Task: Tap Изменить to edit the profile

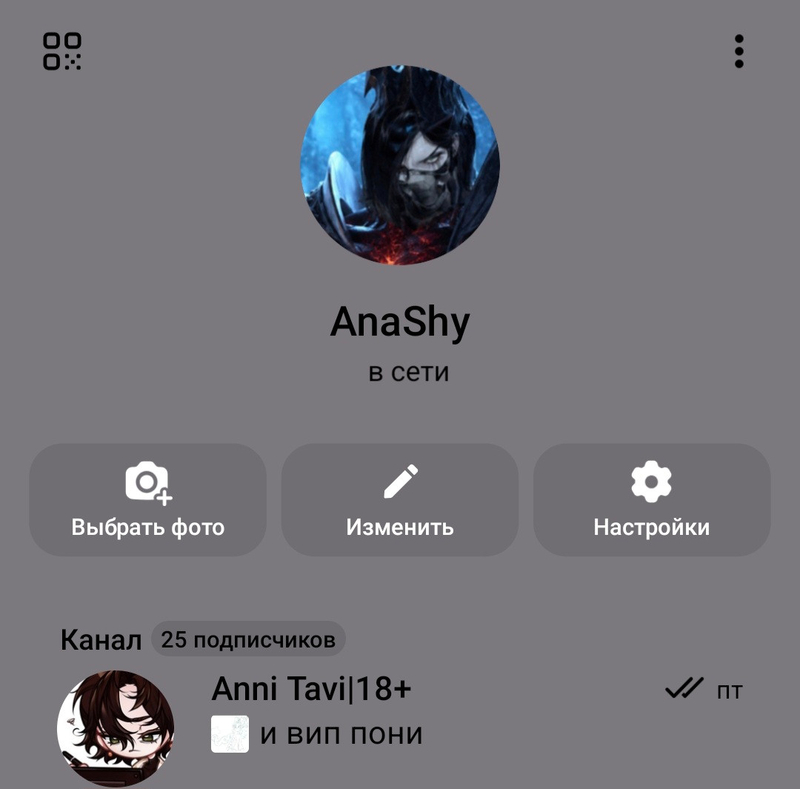Action: (x=400, y=500)
